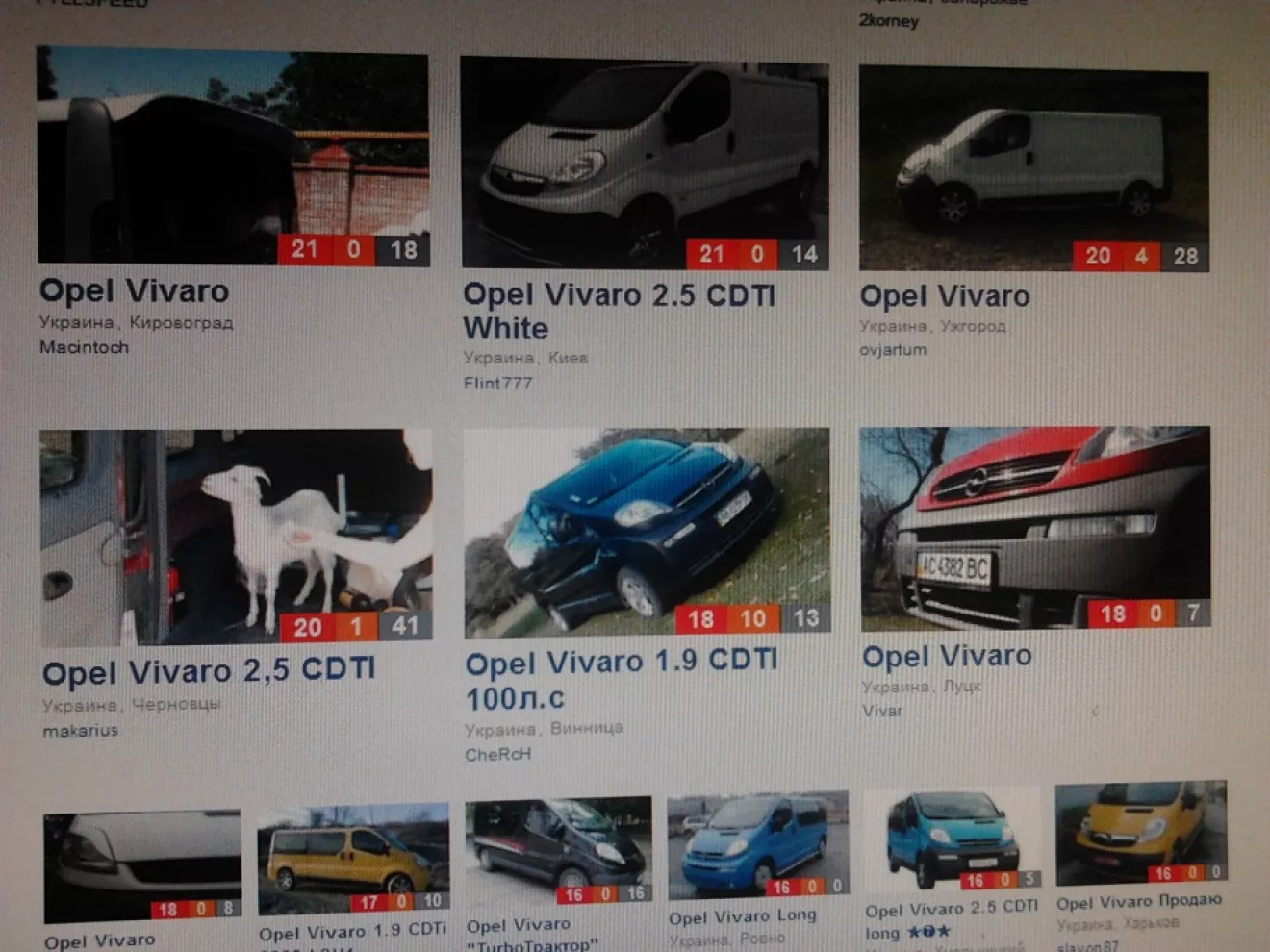Visit the 2korney user profile
The height and width of the screenshot is (952, 1270).
pos(888,20)
